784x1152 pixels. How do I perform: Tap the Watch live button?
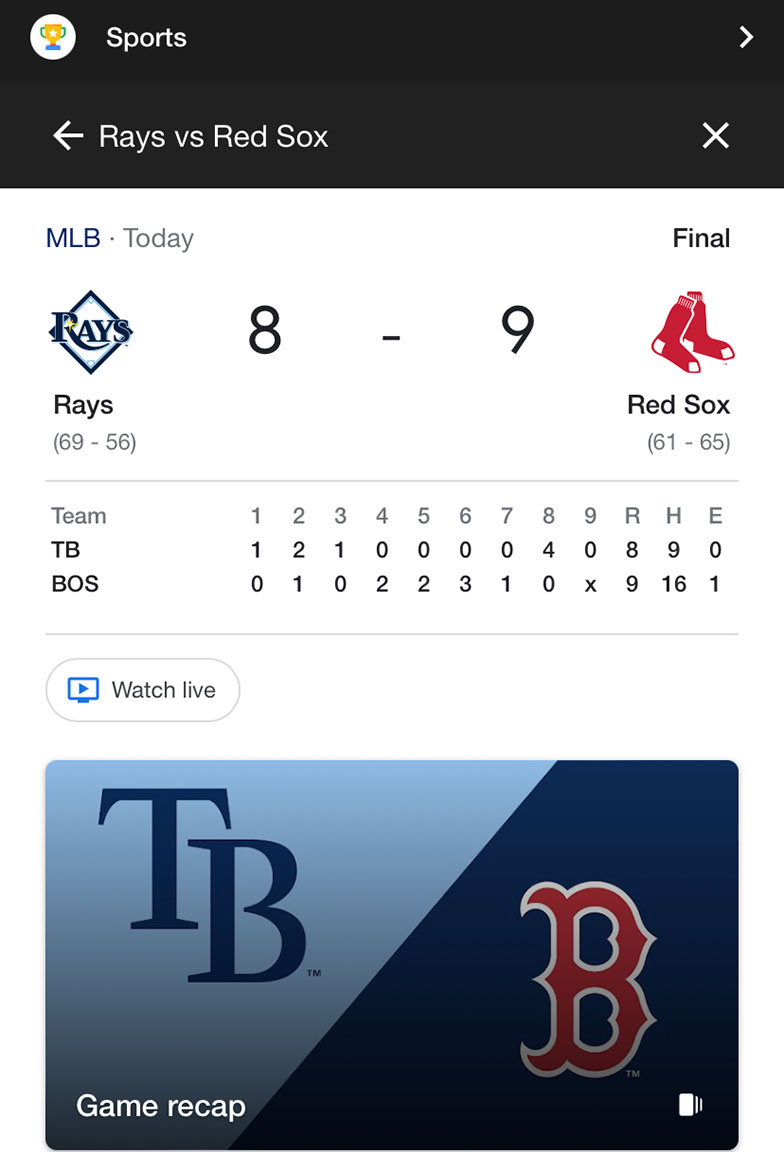tap(143, 690)
